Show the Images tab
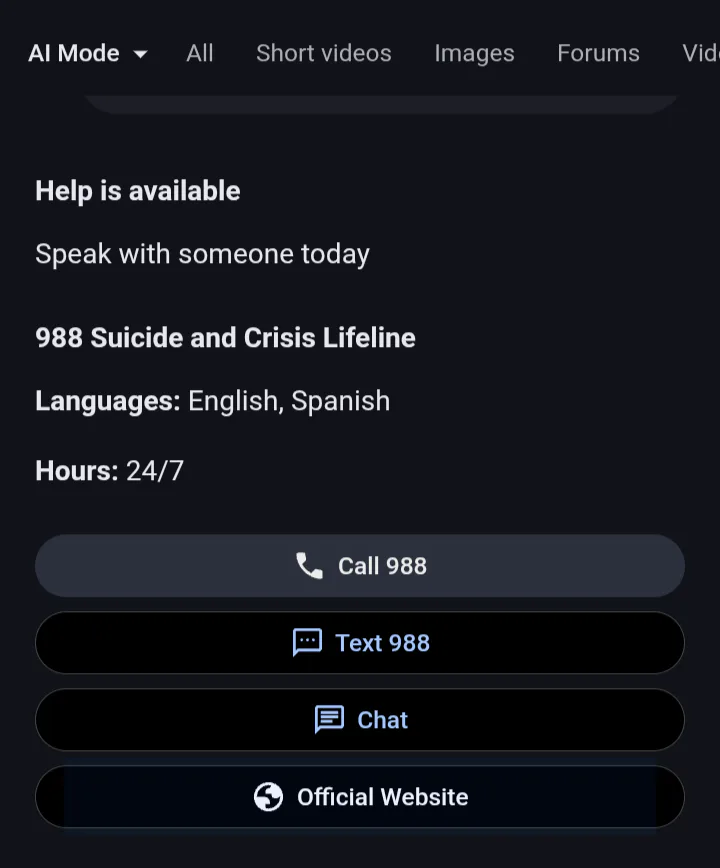The height and width of the screenshot is (868, 720). coord(474,53)
